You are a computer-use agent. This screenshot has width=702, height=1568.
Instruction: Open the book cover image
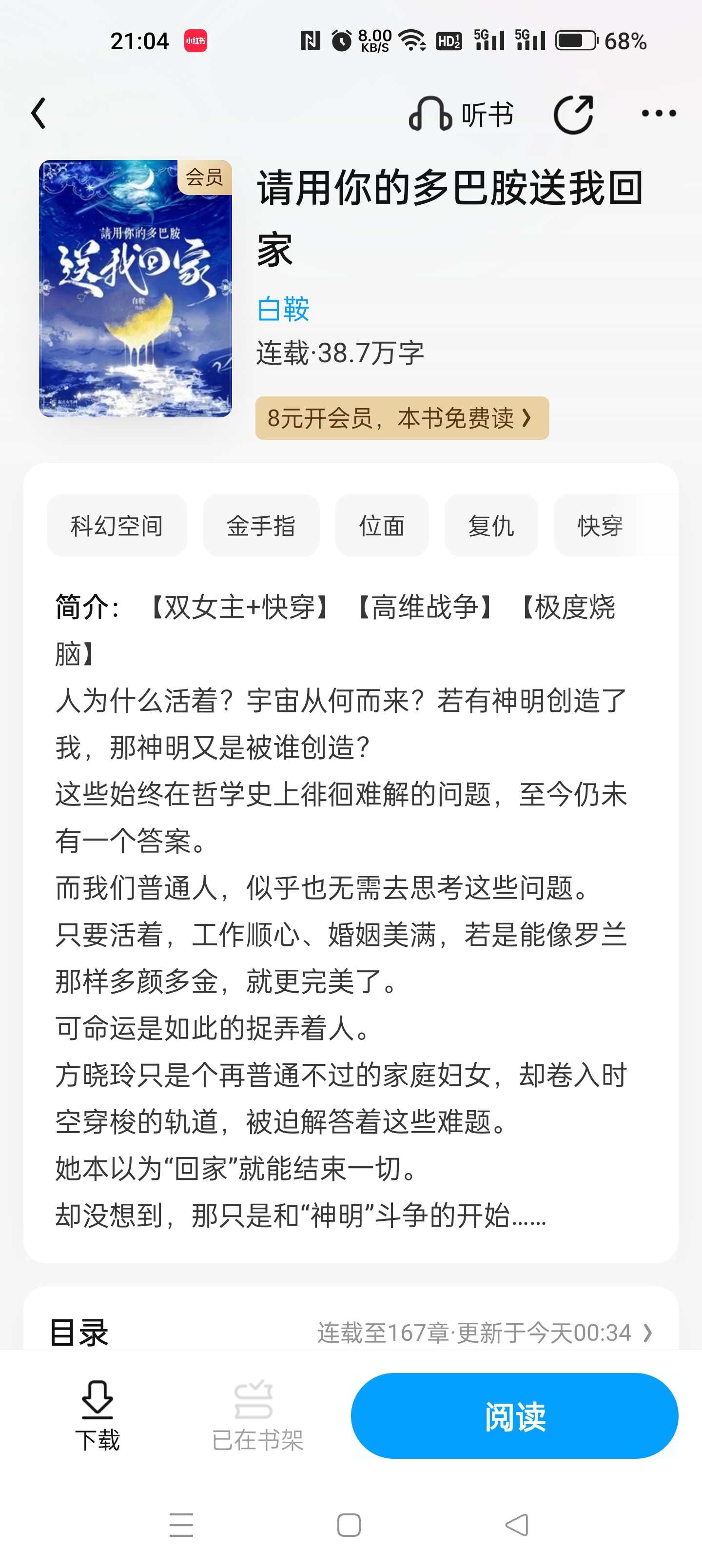(x=135, y=289)
